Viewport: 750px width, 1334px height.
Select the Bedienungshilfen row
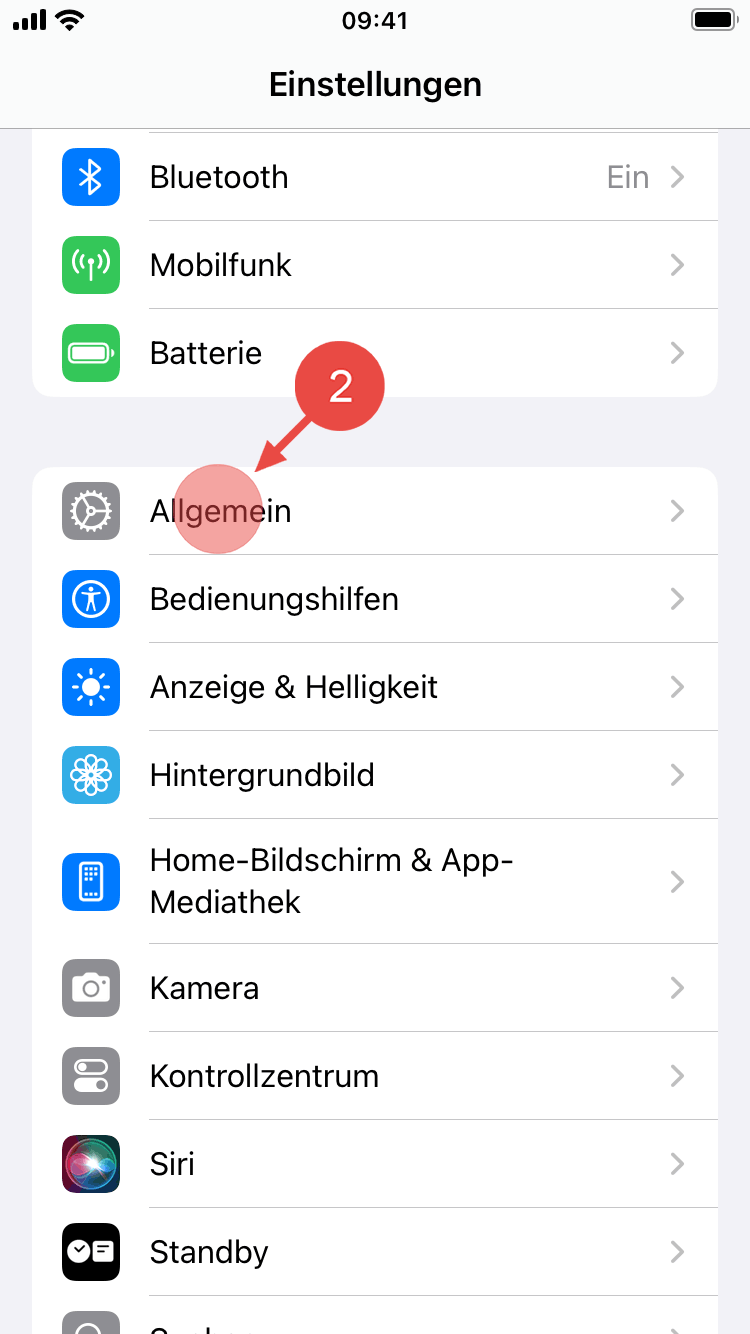point(375,599)
